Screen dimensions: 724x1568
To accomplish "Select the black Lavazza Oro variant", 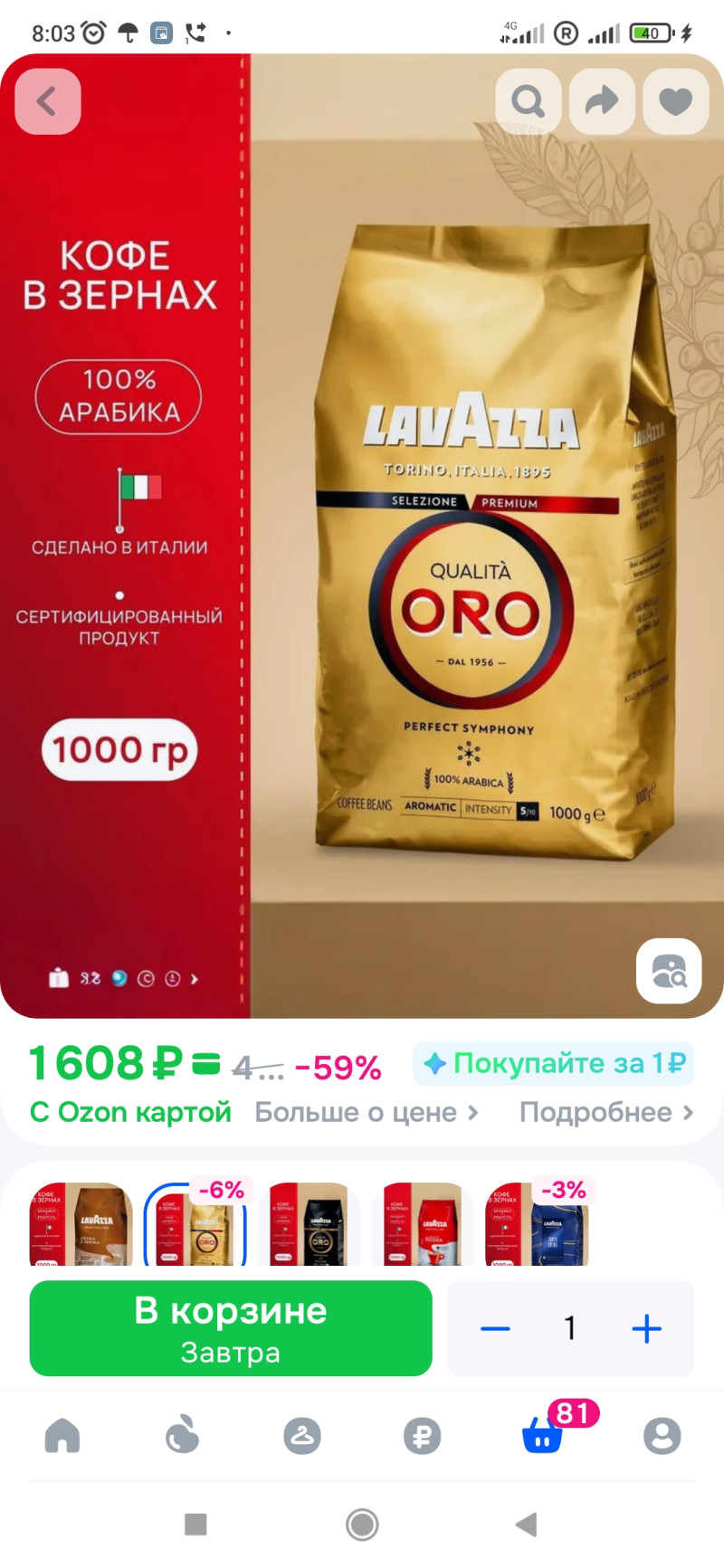I will click(310, 1224).
